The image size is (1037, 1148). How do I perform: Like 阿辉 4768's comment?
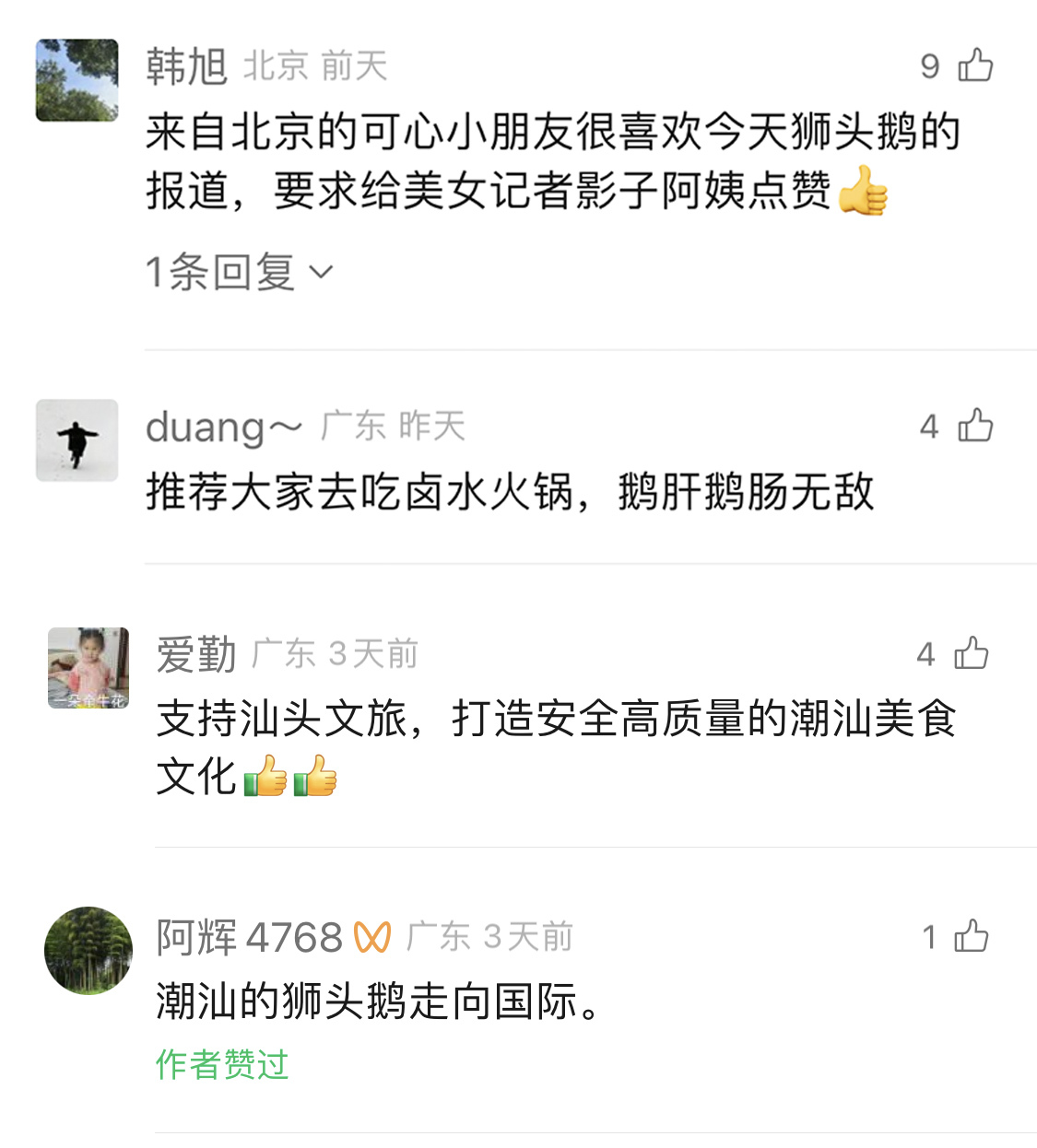pyautogui.click(x=972, y=936)
